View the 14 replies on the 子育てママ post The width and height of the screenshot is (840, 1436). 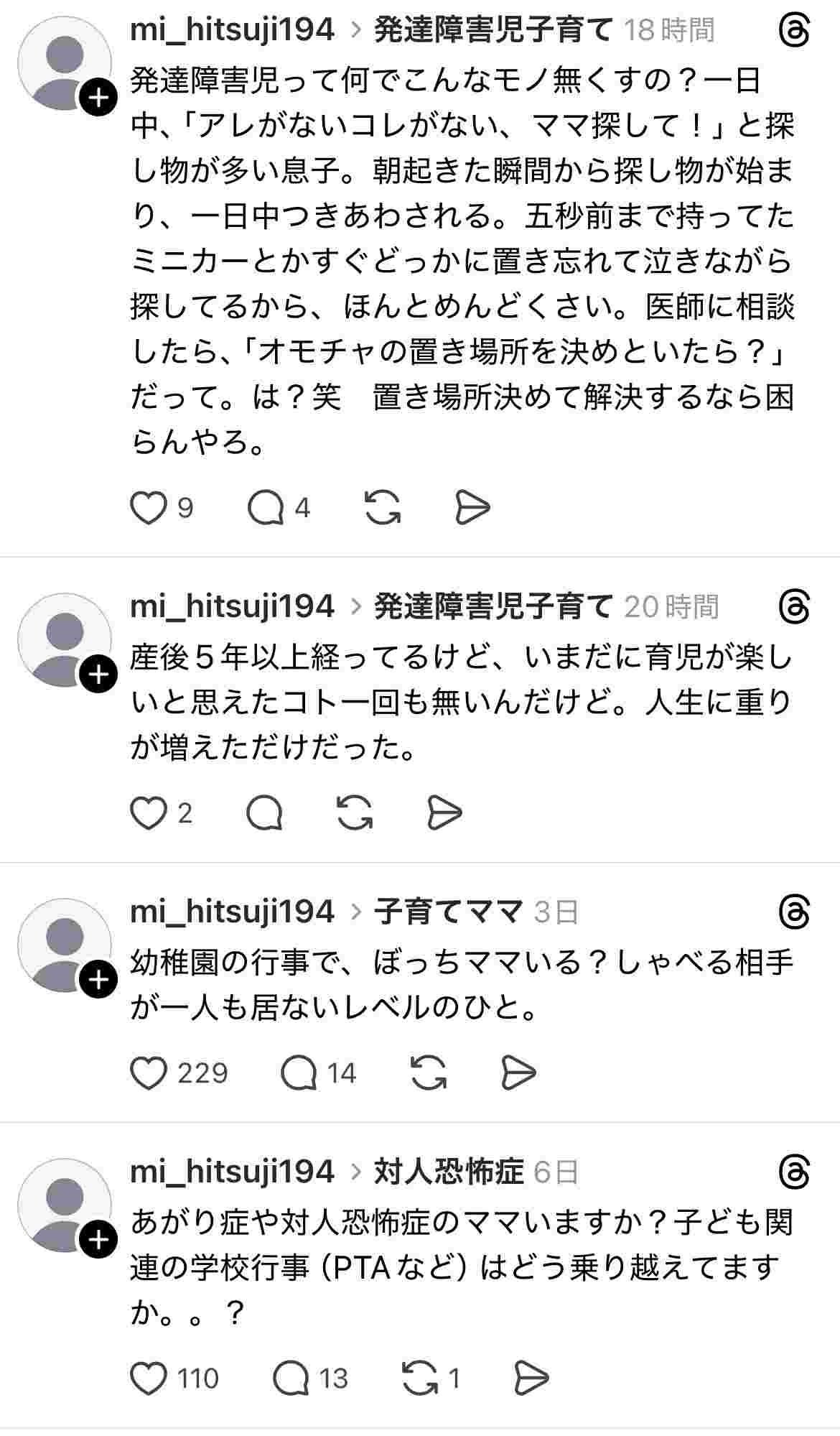coord(299,1073)
